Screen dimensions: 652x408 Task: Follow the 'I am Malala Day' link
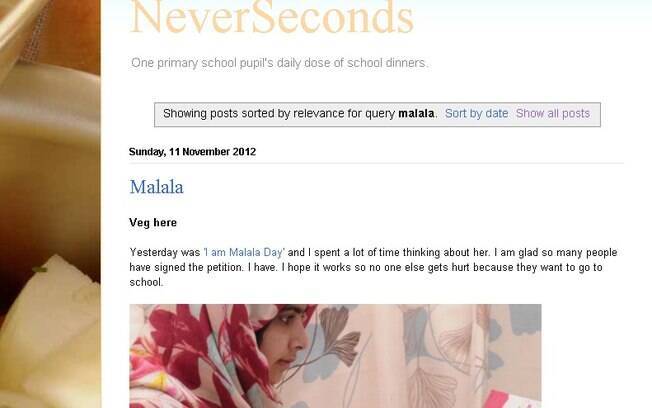pyautogui.click(x=244, y=252)
